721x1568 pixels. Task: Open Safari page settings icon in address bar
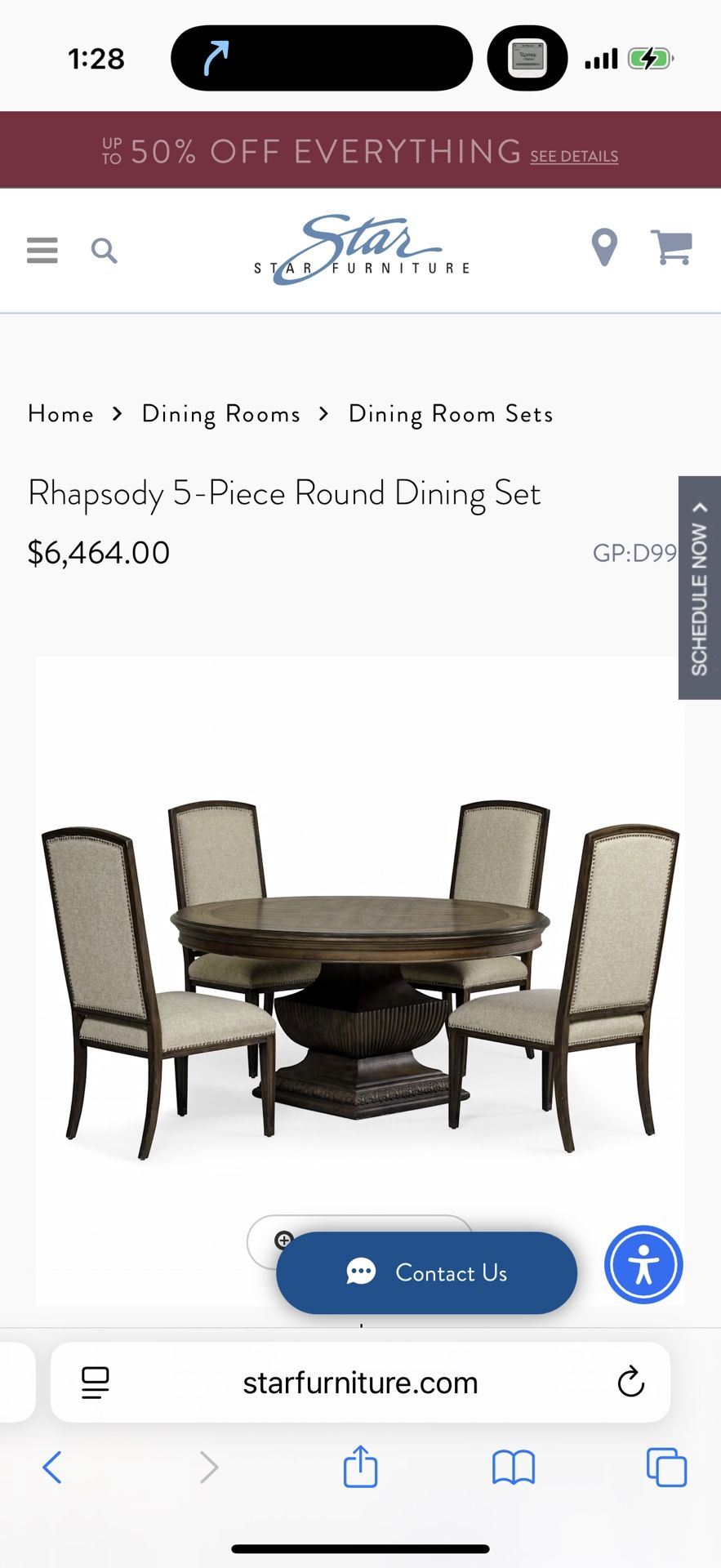96,1383
